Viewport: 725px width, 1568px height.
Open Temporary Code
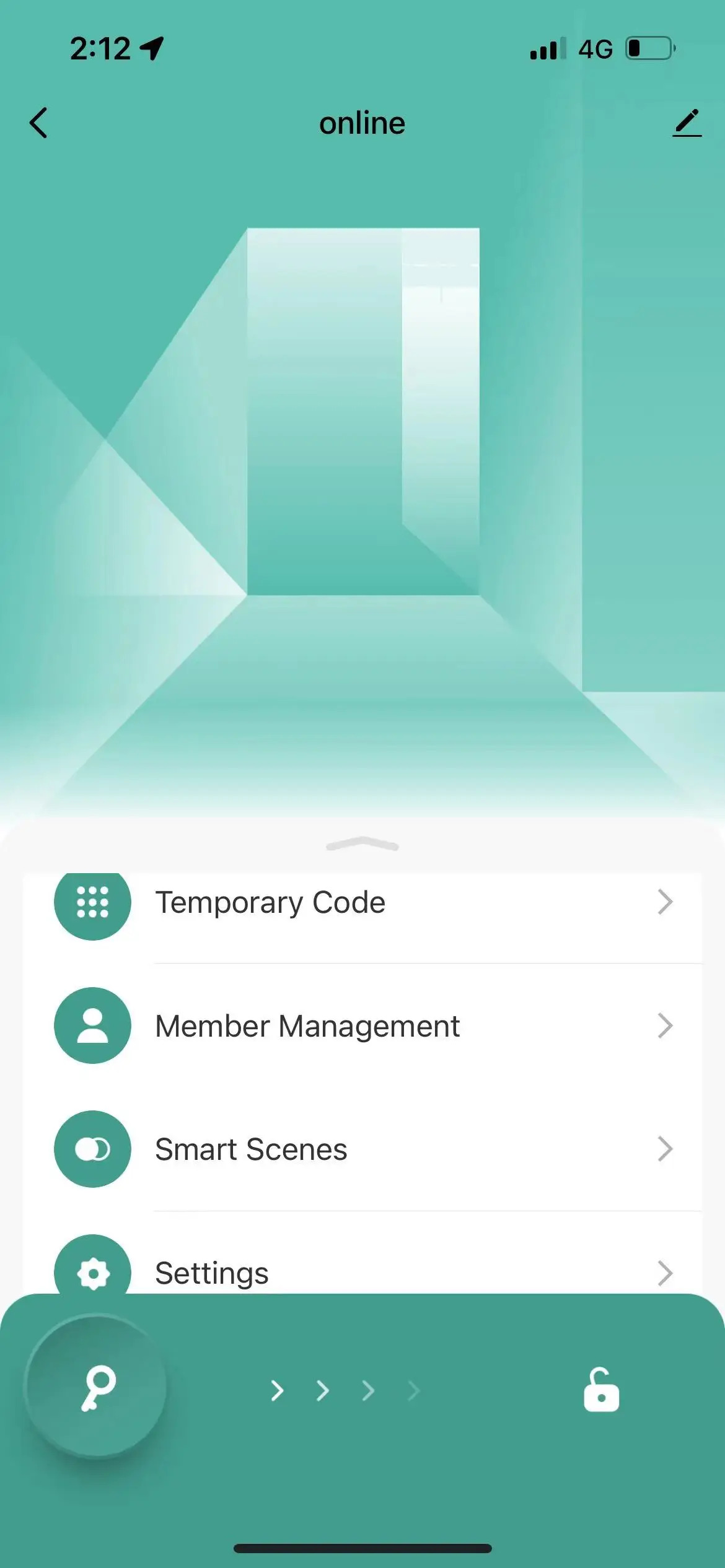click(362, 903)
